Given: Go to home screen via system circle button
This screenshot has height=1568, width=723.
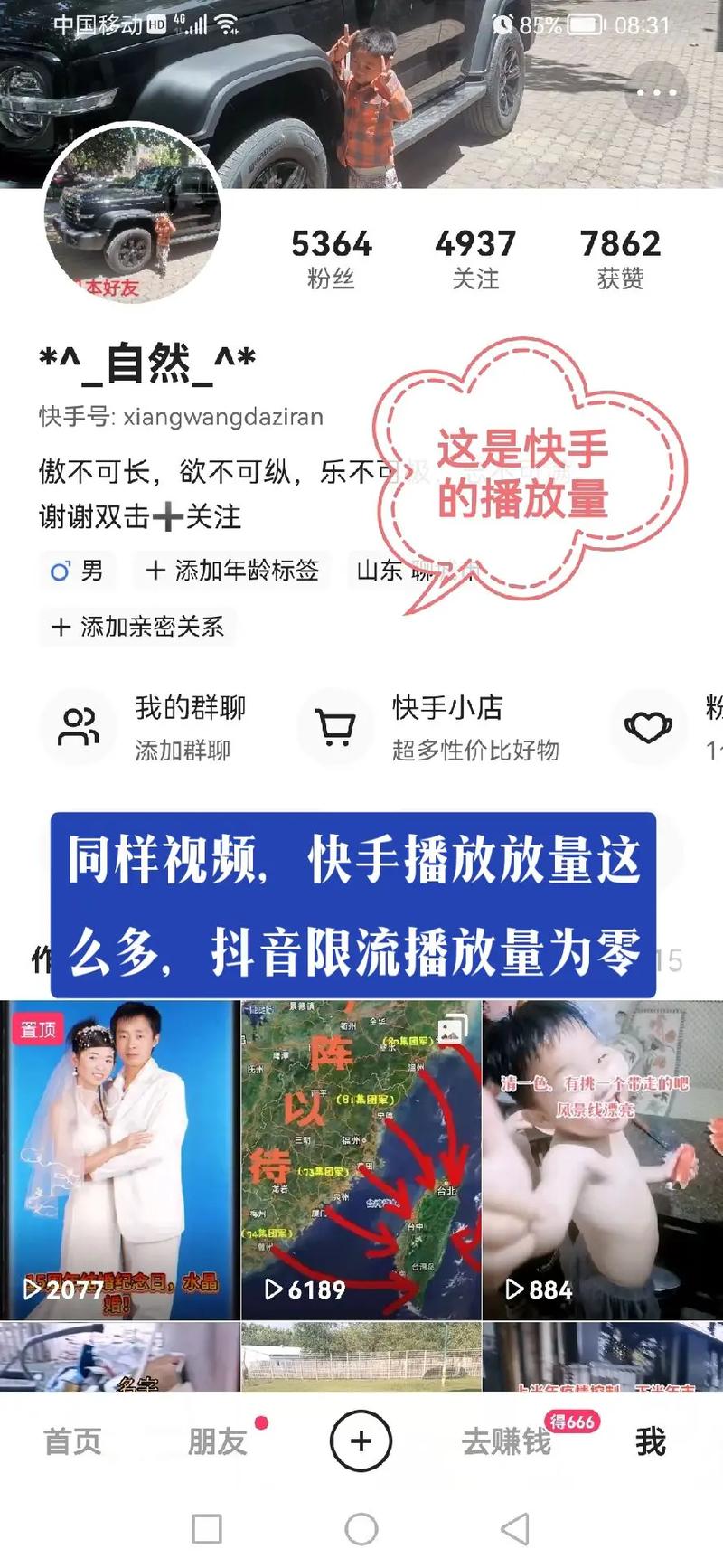Looking at the screenshot, I should pyautogui.click(x=361, y=1529).
